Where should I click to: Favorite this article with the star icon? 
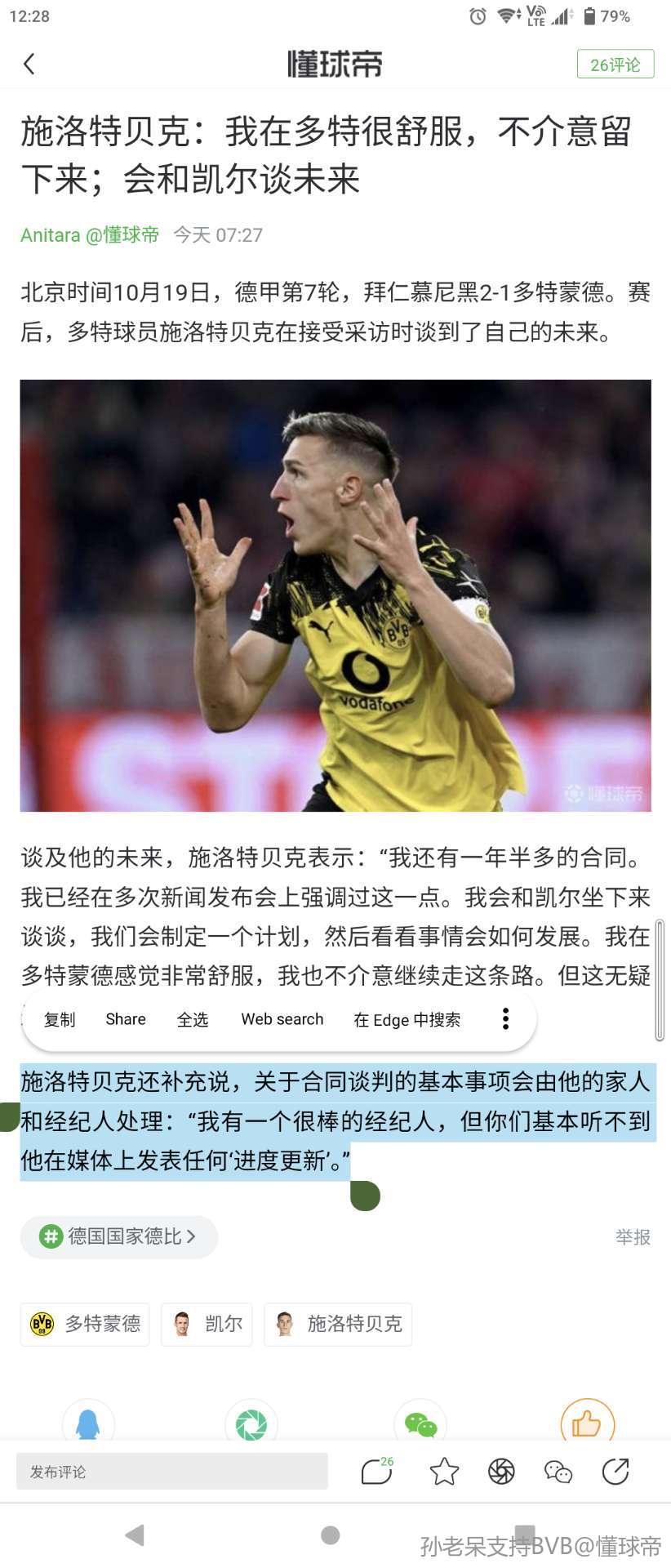pos(444,1472)
